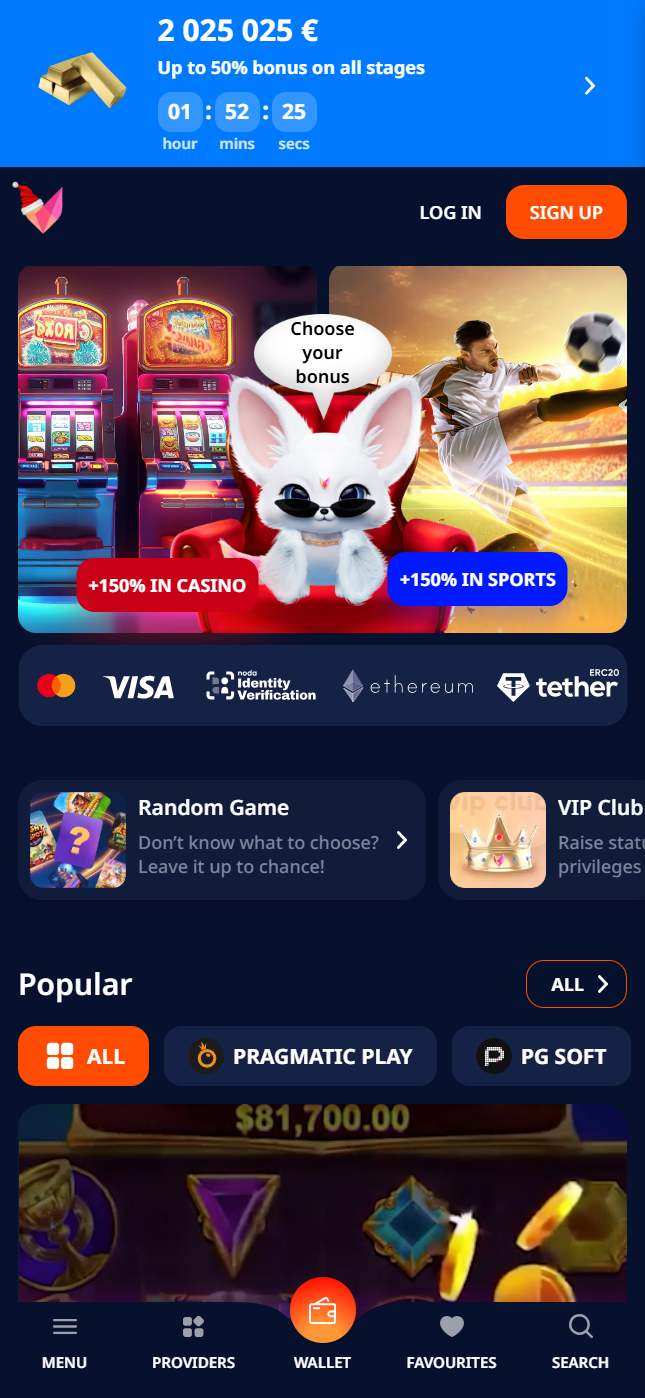Tap the site logo to go home
This screenshot has height=1398, width=645.
tap(39, 208)
